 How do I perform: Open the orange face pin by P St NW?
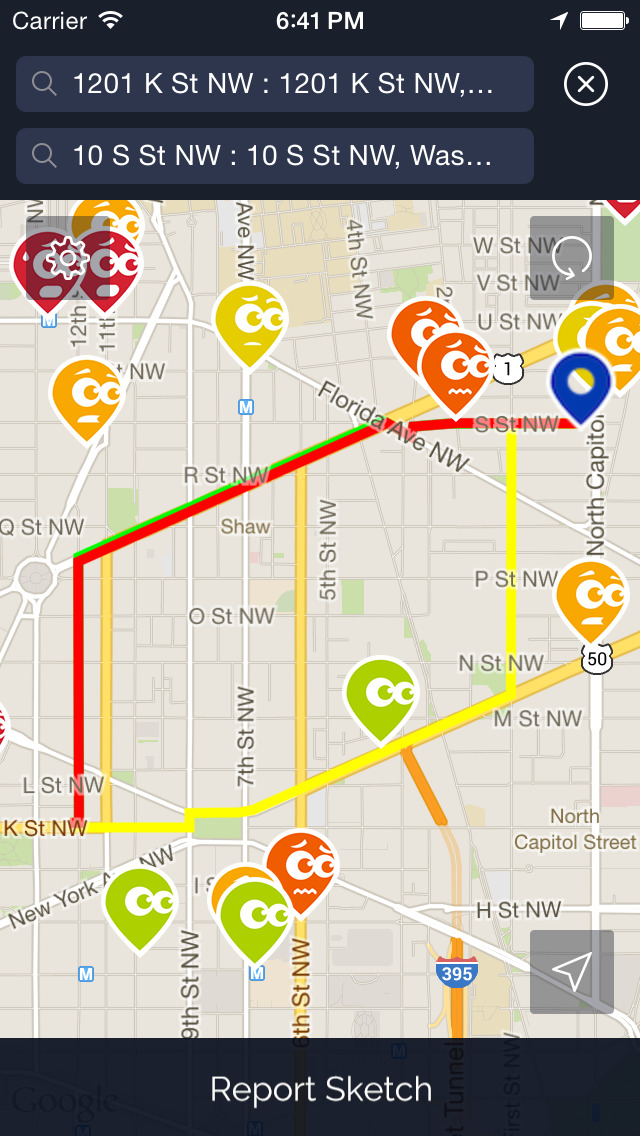[591, 597]
